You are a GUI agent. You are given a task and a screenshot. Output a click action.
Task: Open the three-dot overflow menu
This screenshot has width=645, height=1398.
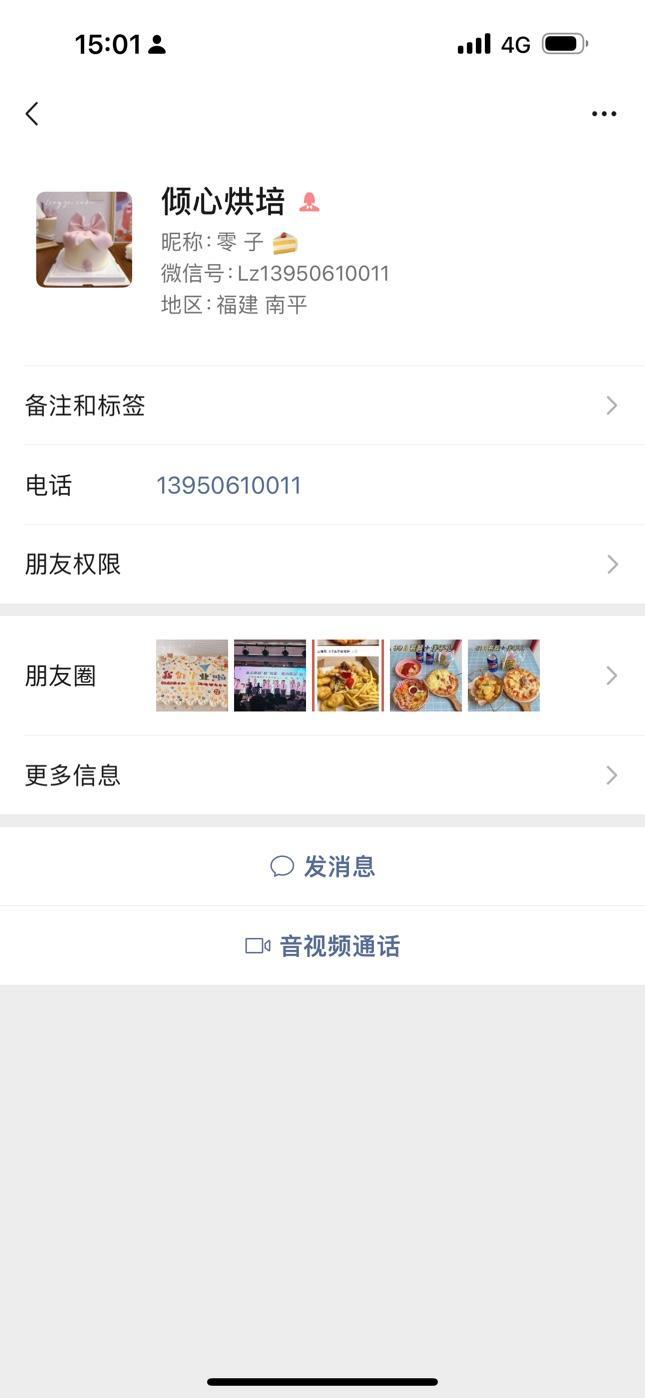pos(604,114)
